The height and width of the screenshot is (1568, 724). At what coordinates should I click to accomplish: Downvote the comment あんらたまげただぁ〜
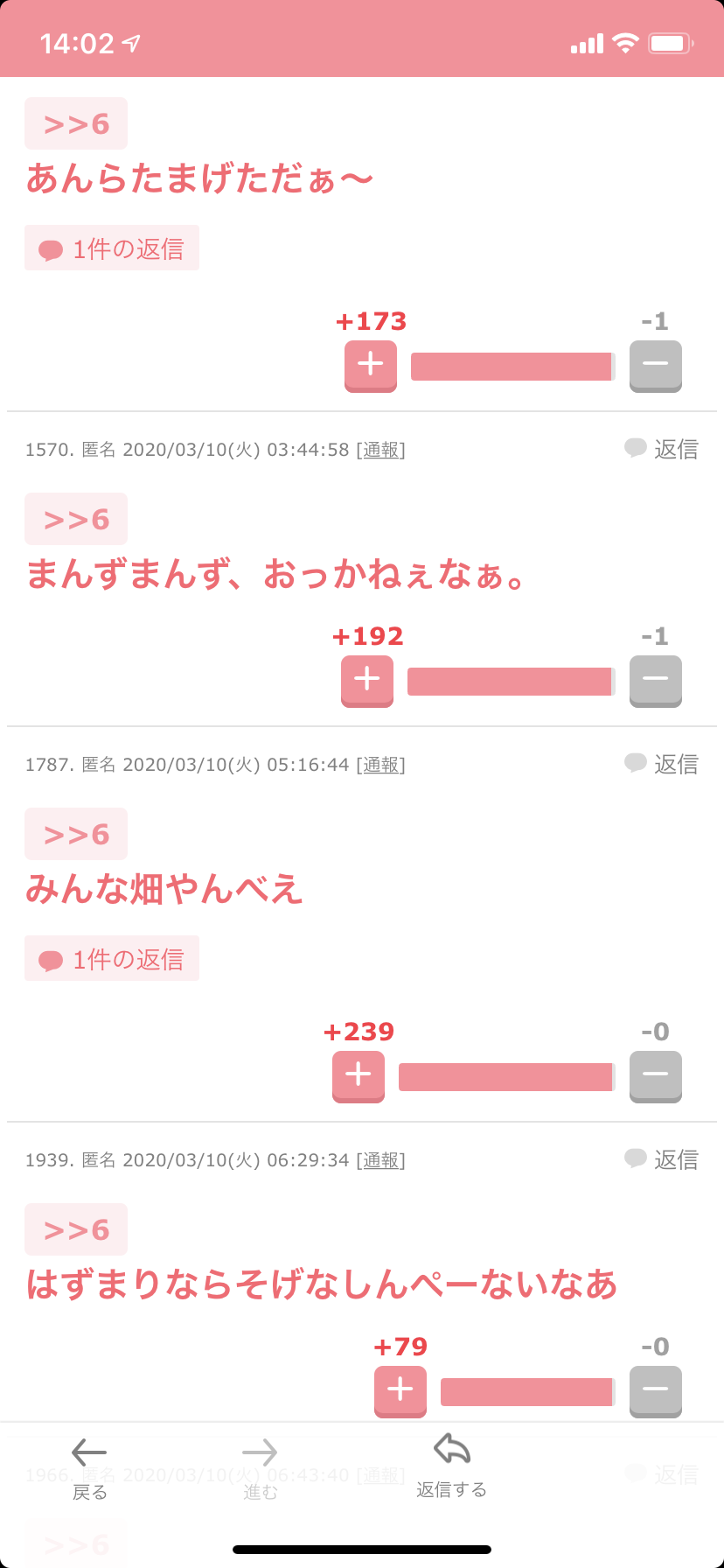click(x=655, y=365)
